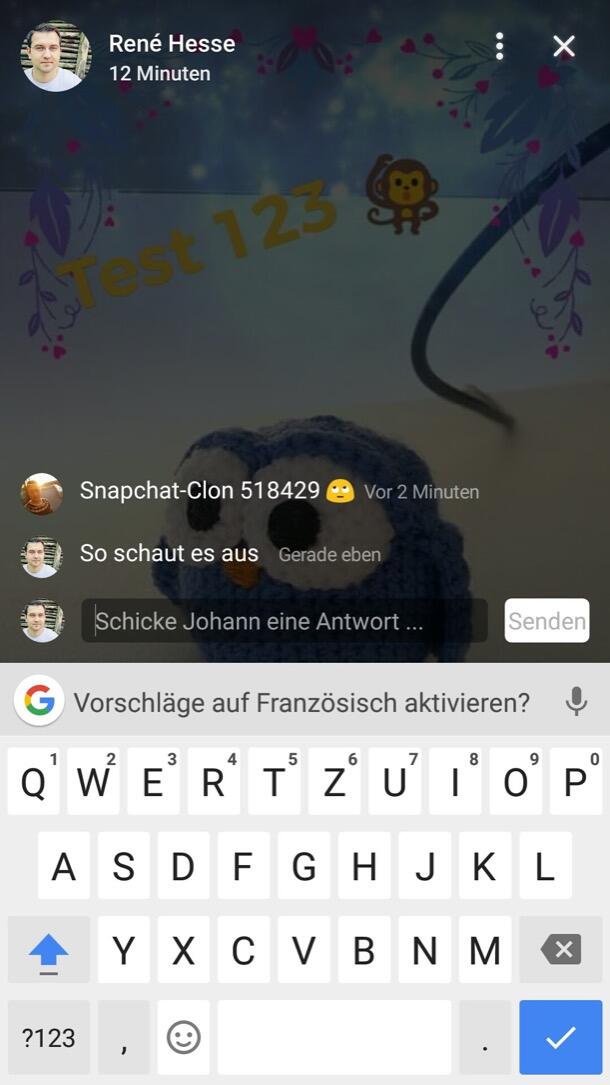
Task: Tap the keyboard backspace key
Action: point(560,950)
